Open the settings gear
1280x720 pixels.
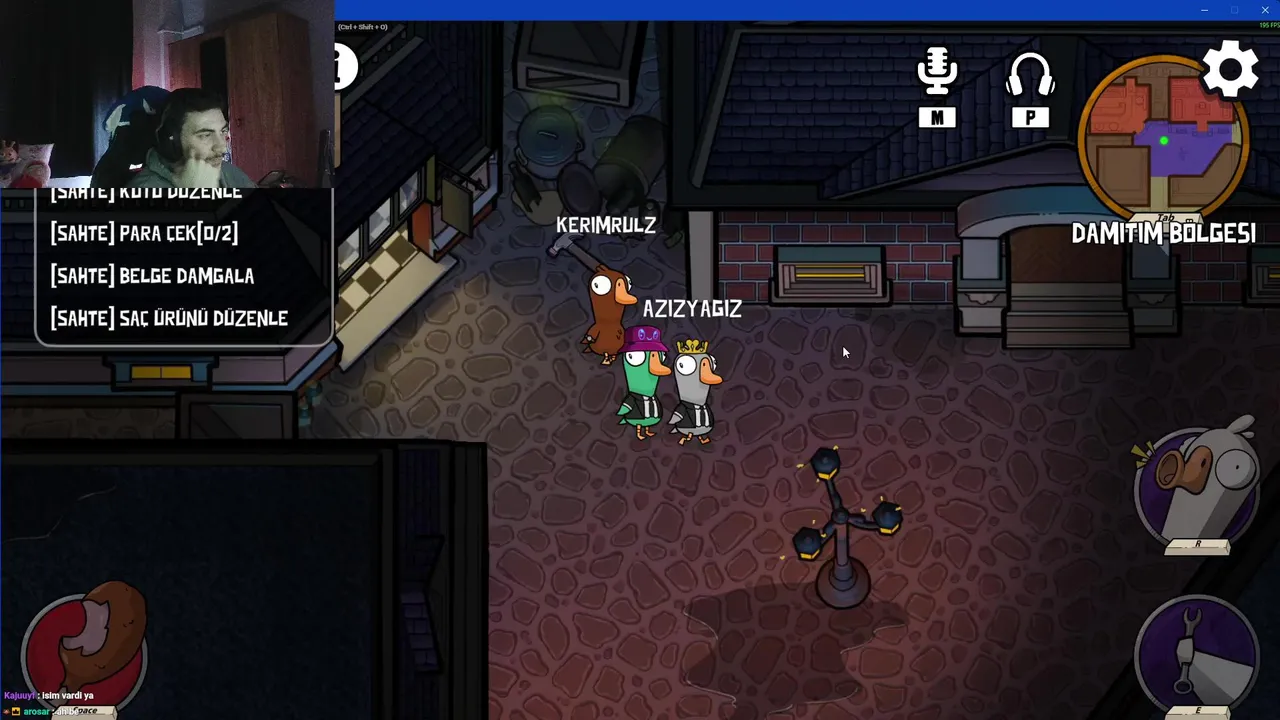pos(1230,68)
